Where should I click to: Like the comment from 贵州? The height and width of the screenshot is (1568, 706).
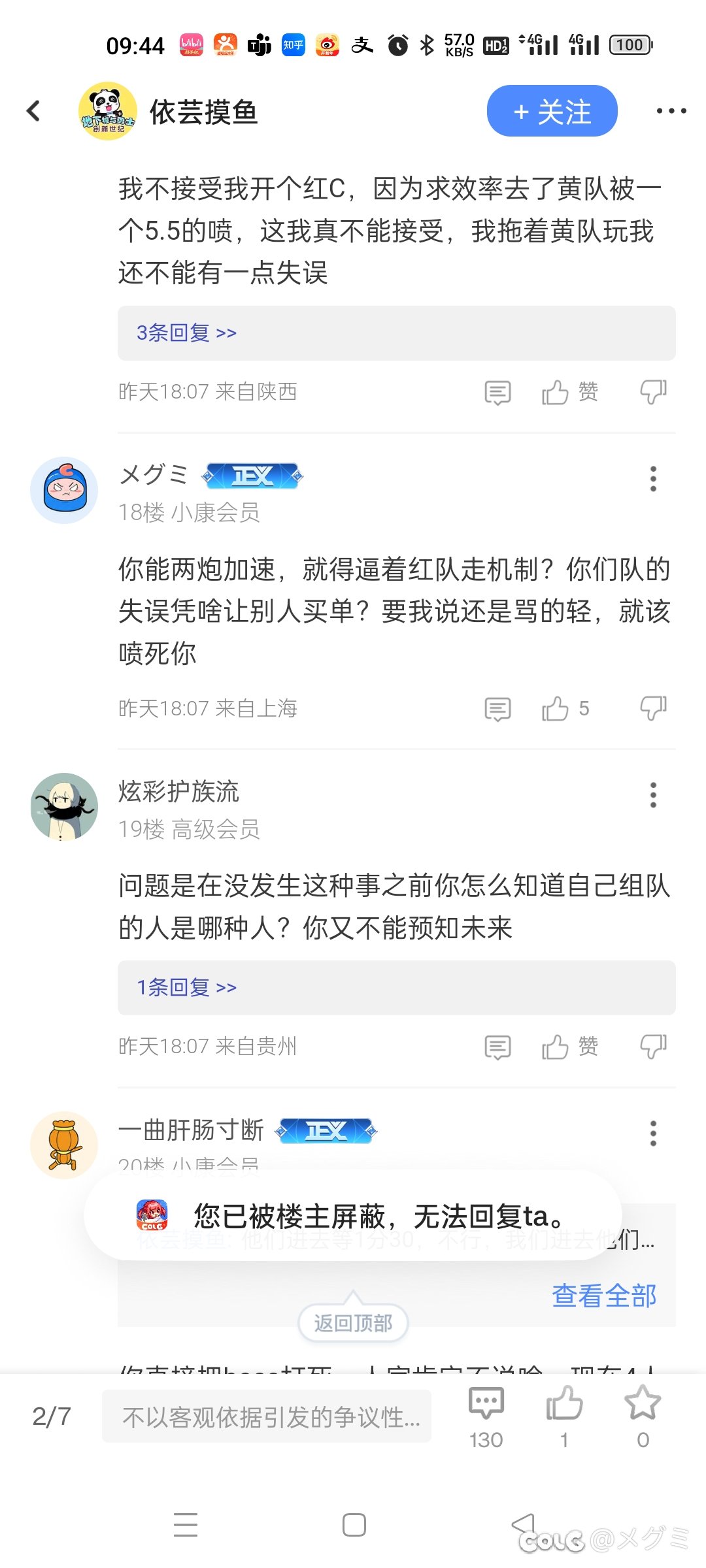(x=569, y=1047)
